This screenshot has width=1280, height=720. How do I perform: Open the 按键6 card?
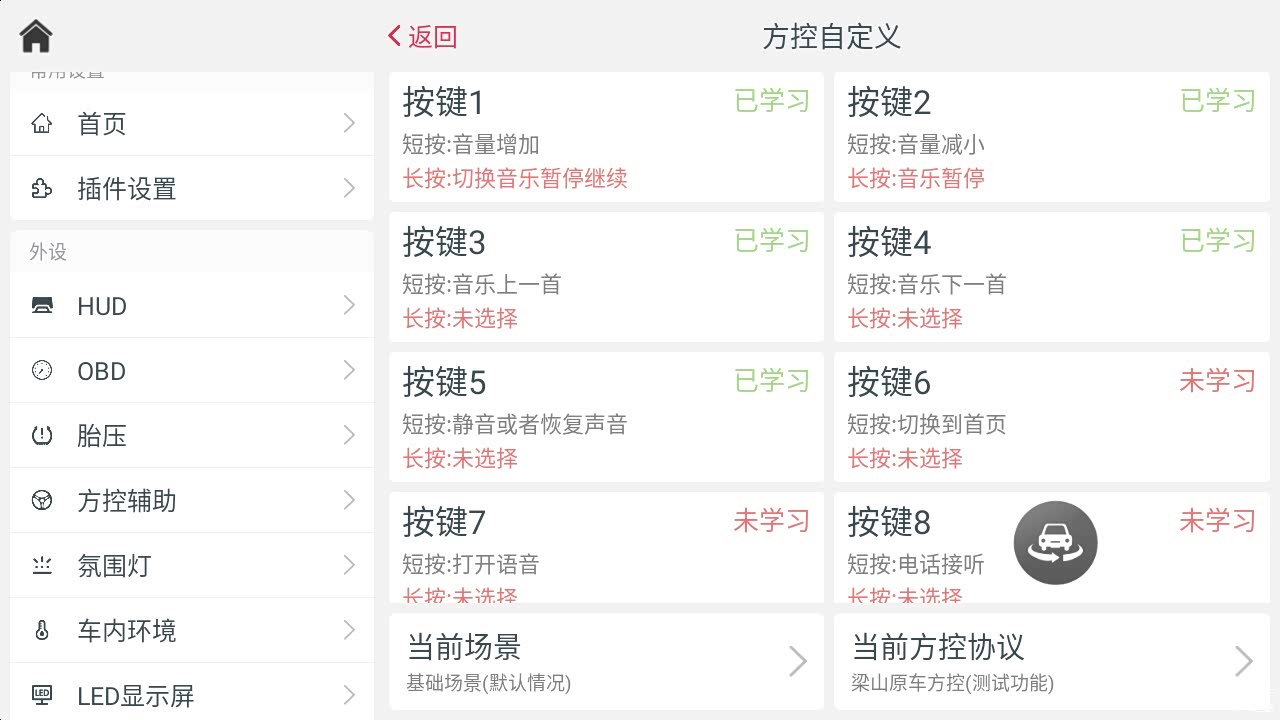[x=1051, y=417]
